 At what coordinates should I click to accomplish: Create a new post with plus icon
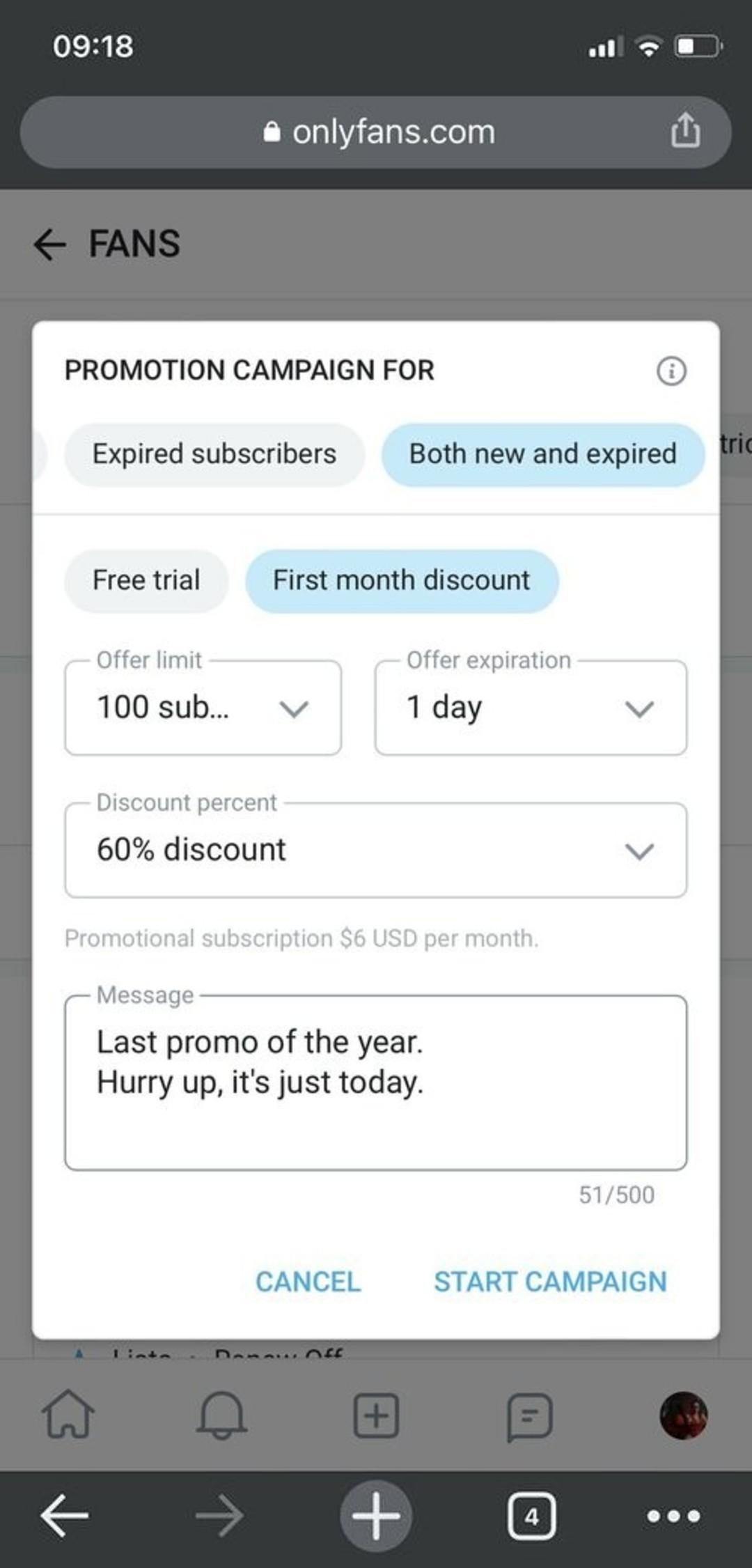tap(376, 1415)
